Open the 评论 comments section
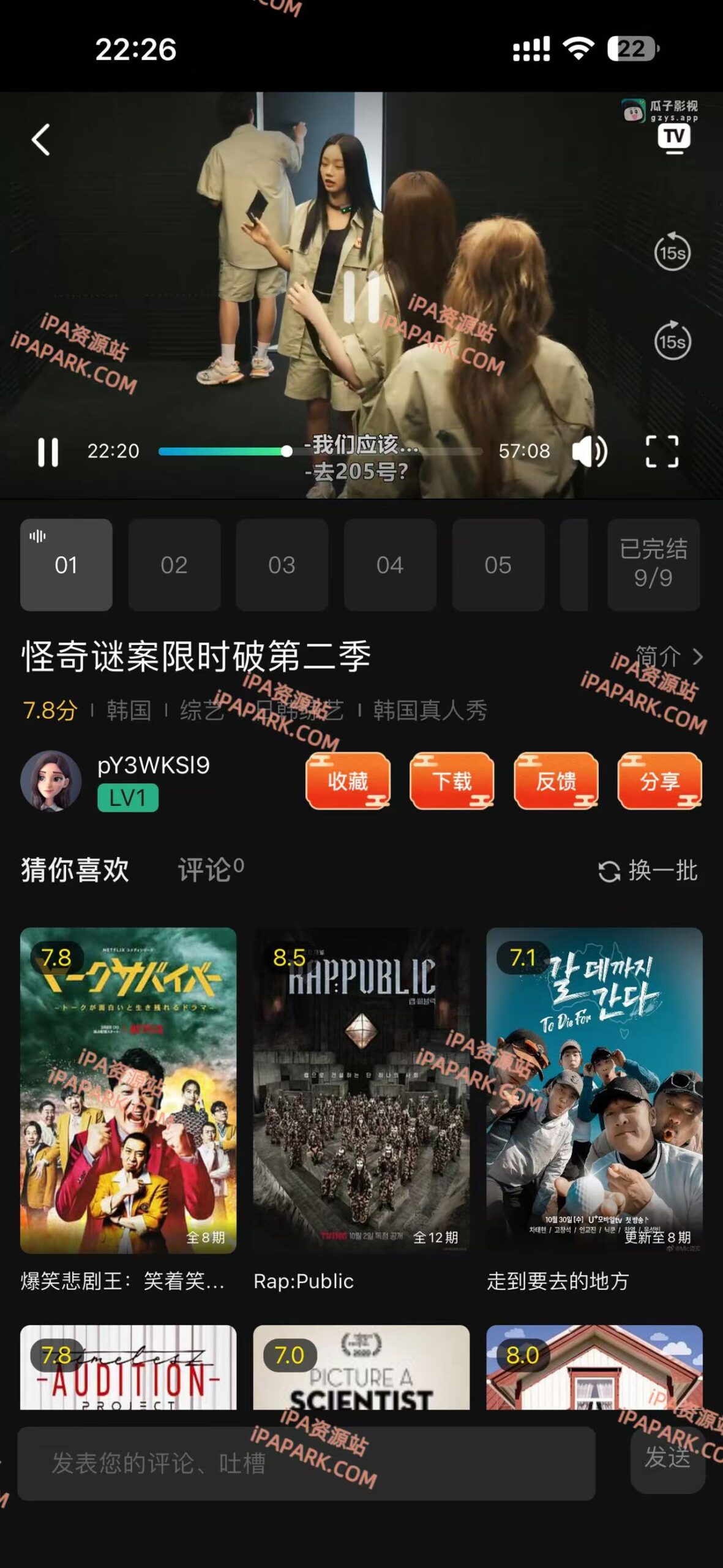 (208, 869)
